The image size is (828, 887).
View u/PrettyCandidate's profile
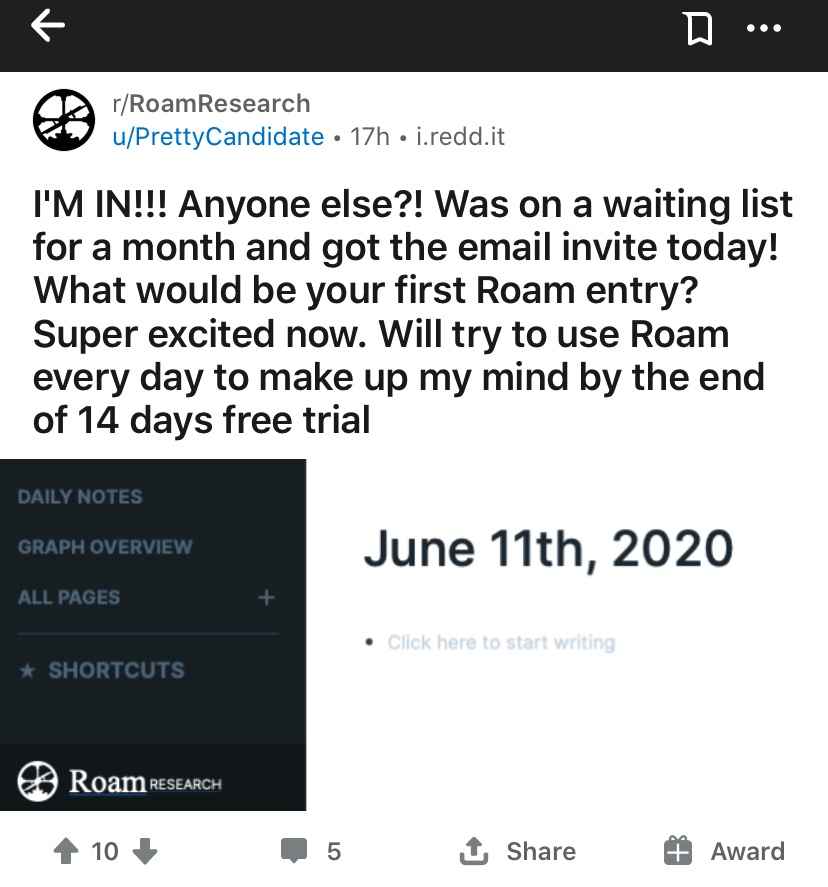pyautogui.click(x=219, y=137)
